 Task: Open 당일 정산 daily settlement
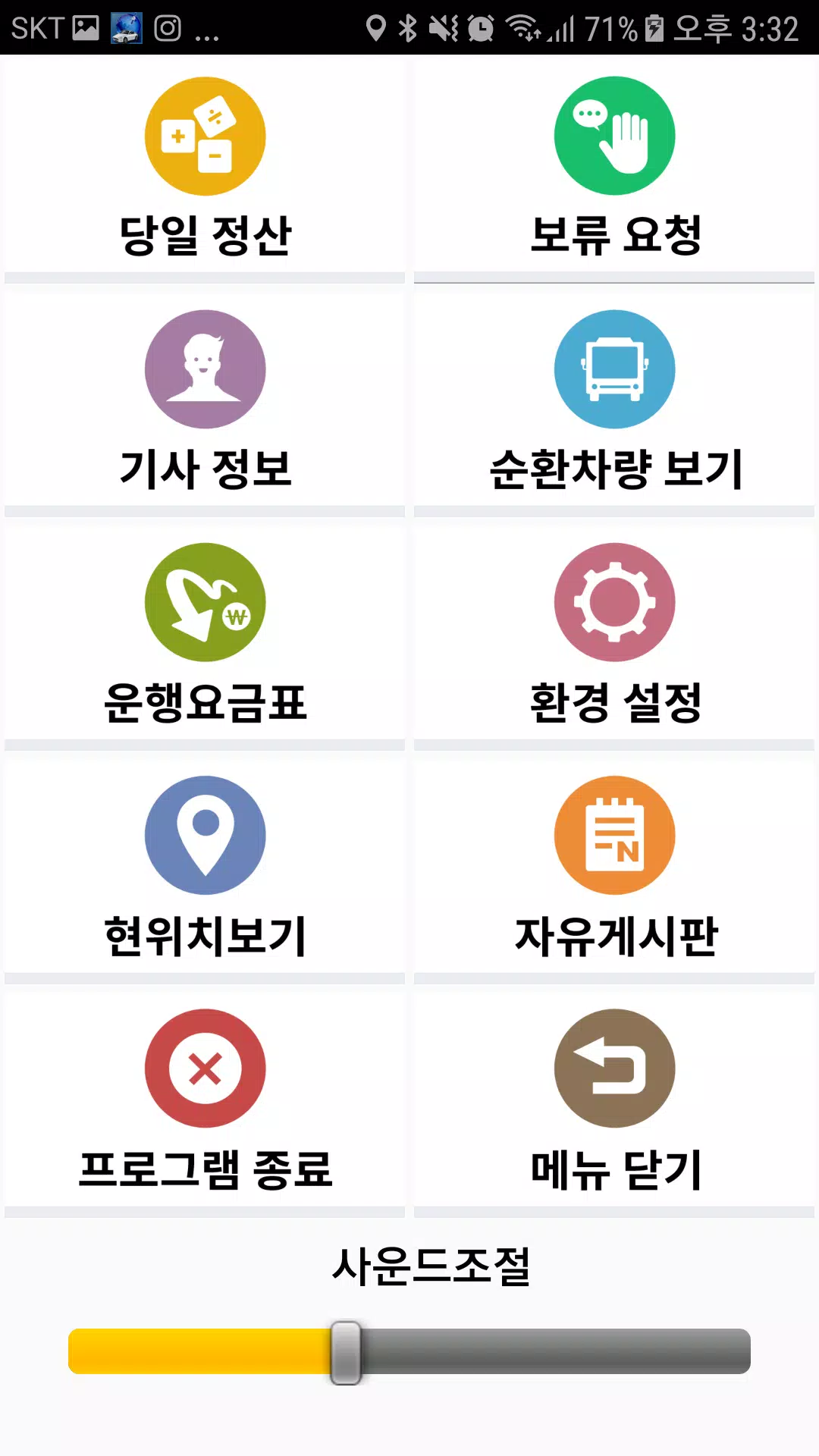click(x=205, y=167)
